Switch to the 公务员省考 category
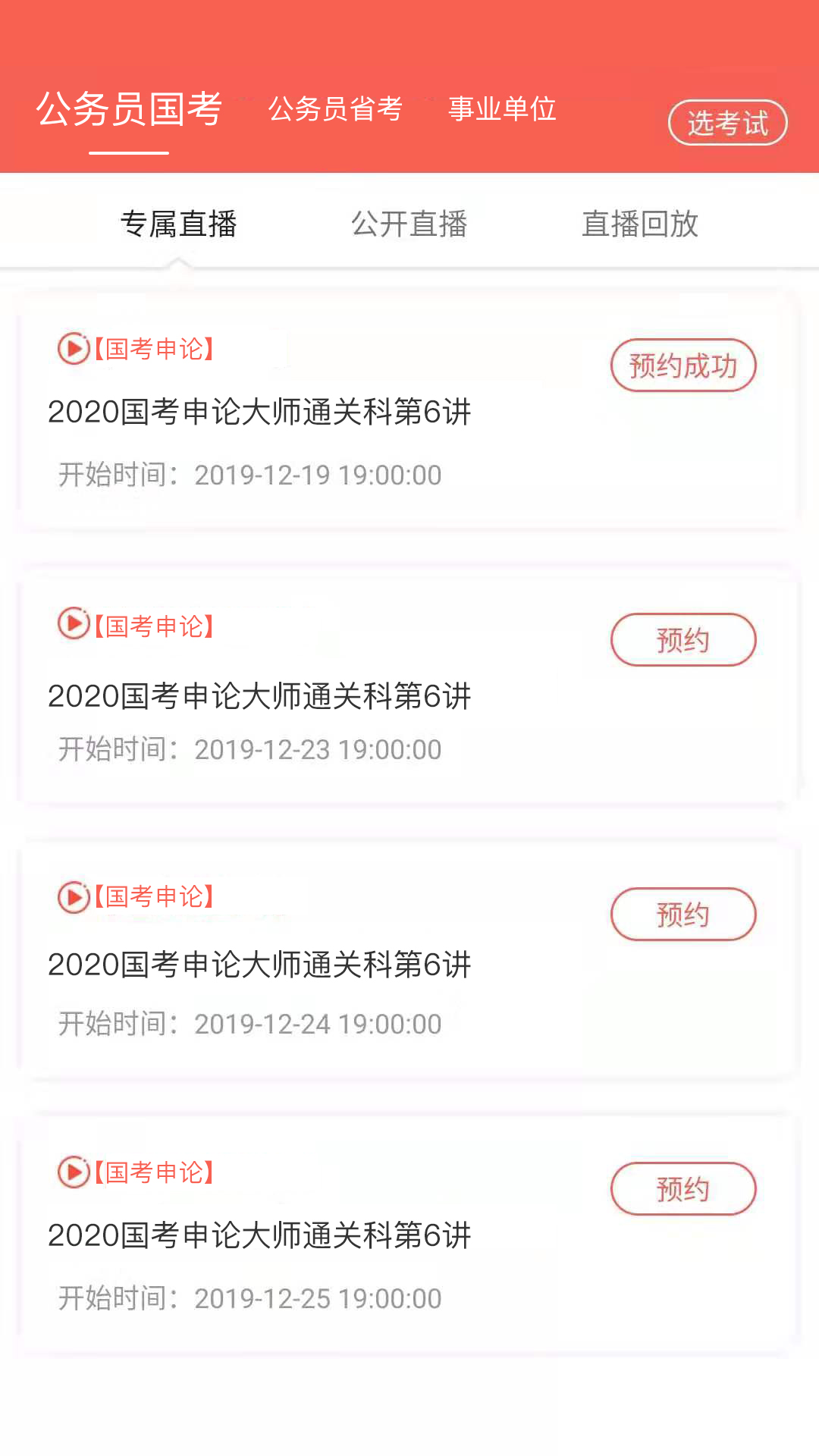 (x=337, y=109)
